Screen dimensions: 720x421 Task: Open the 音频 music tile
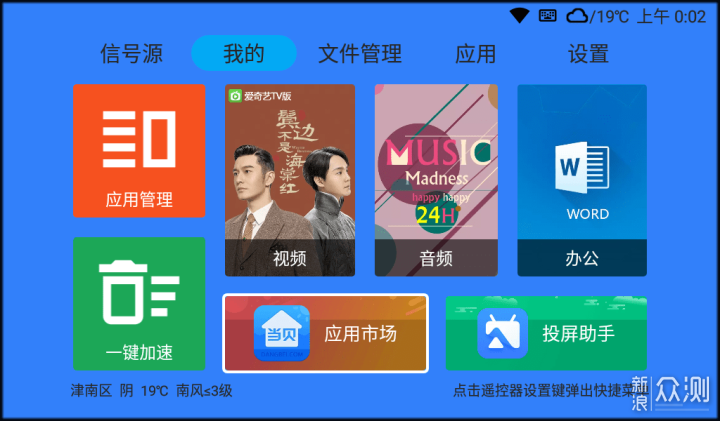click(x=436, y=180)
